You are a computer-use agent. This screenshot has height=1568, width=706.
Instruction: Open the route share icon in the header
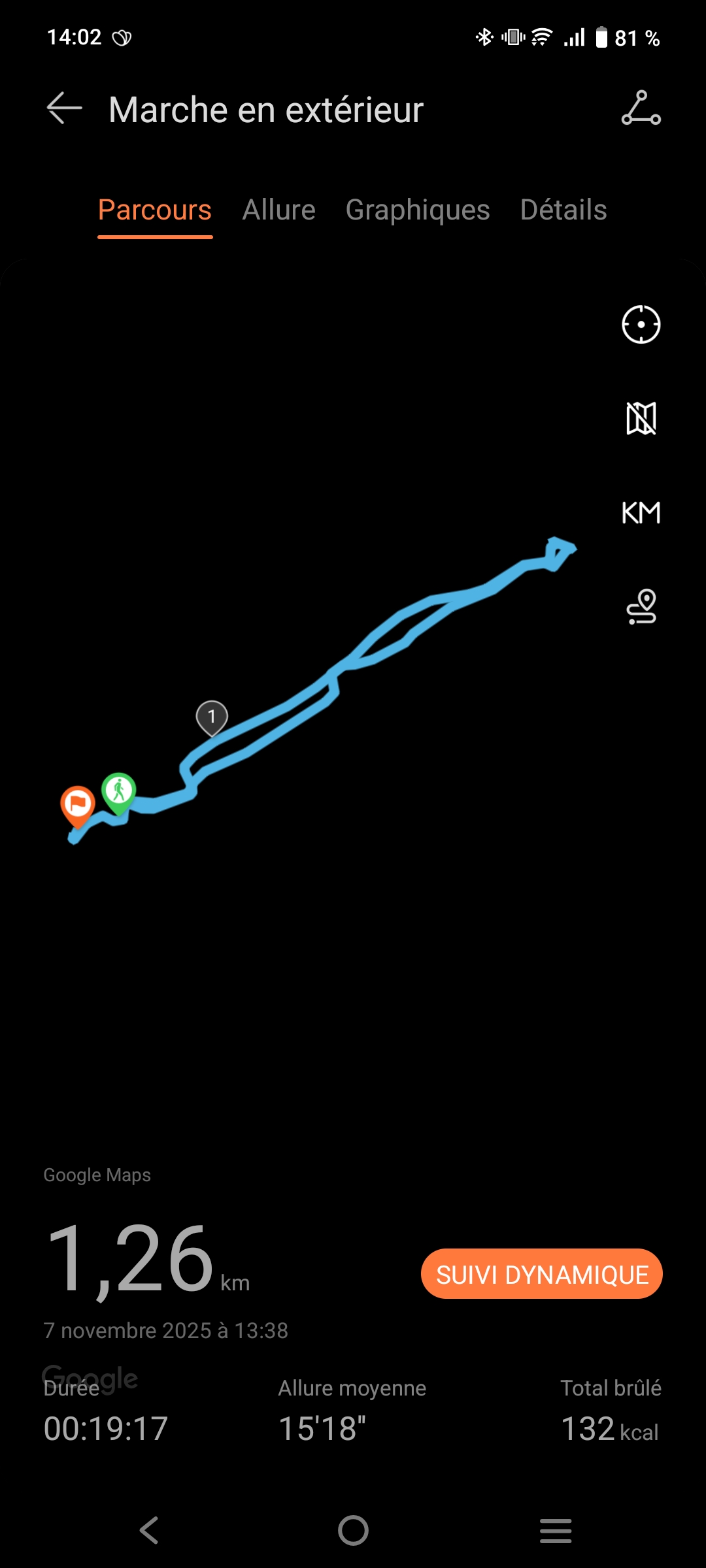click(x=641, y=108)
